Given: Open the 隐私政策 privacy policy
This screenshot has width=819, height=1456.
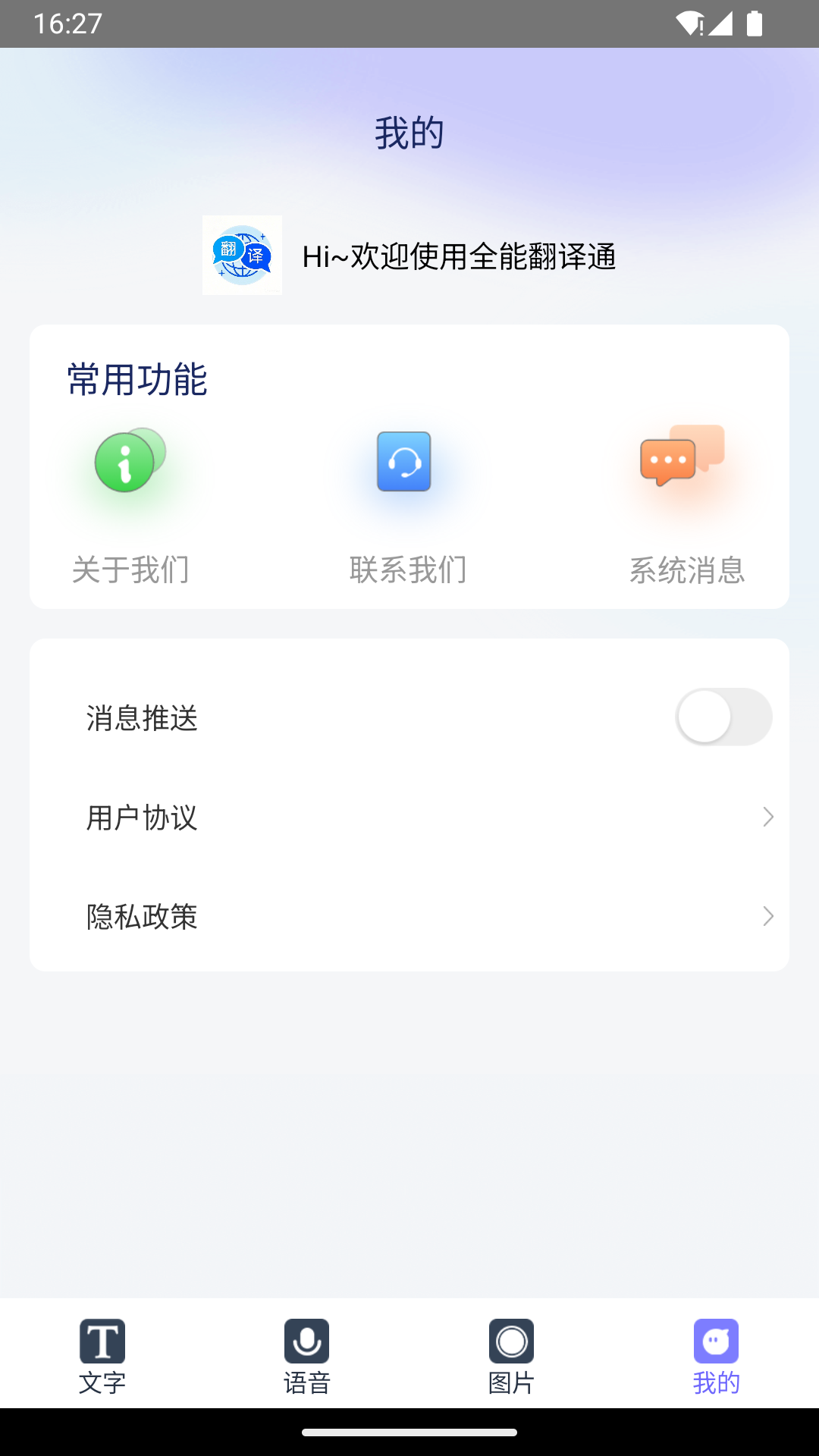Looking at the screenshot, I should click(x=409, y=917).
